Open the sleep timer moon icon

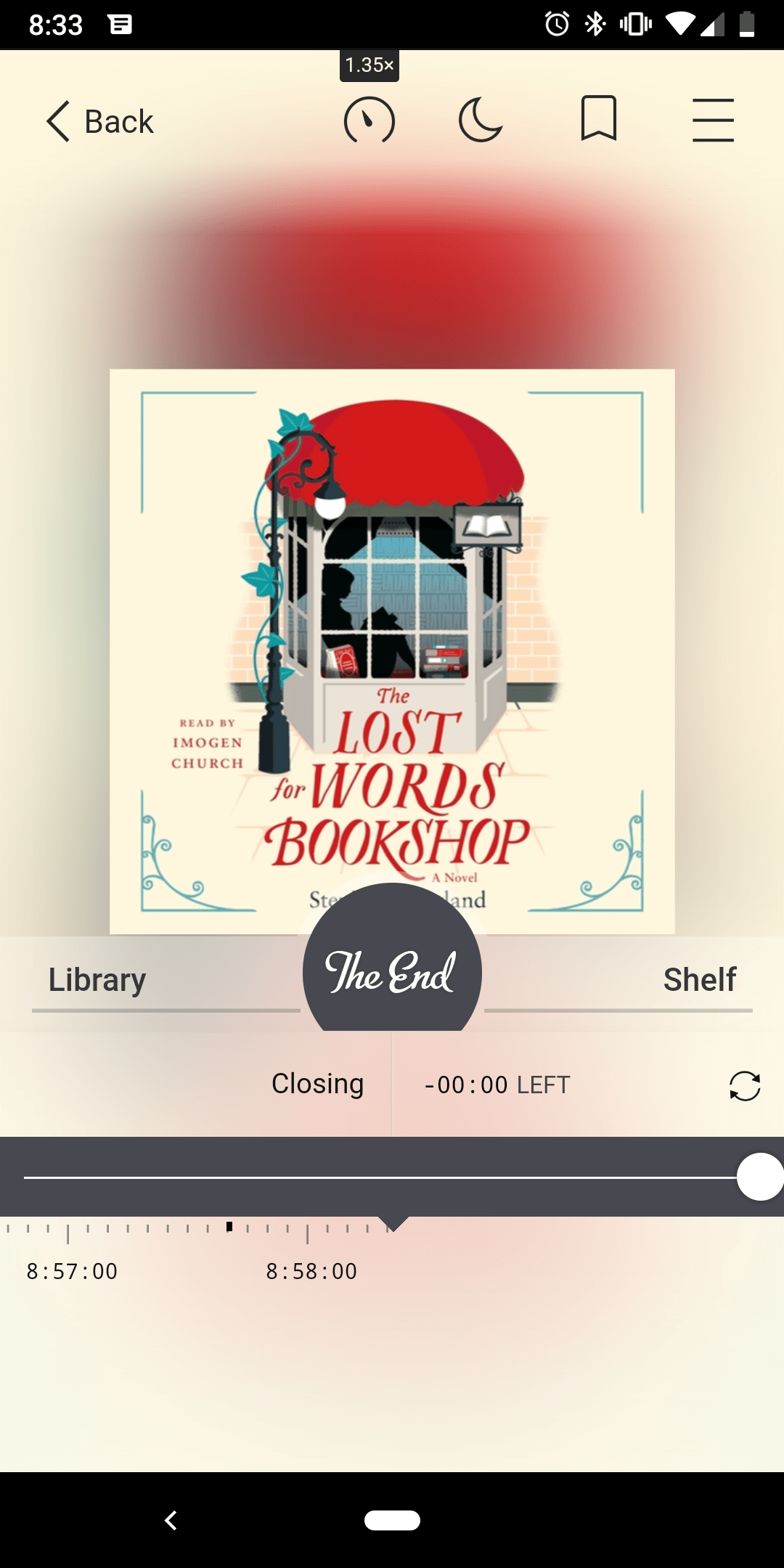pos(481,121)
